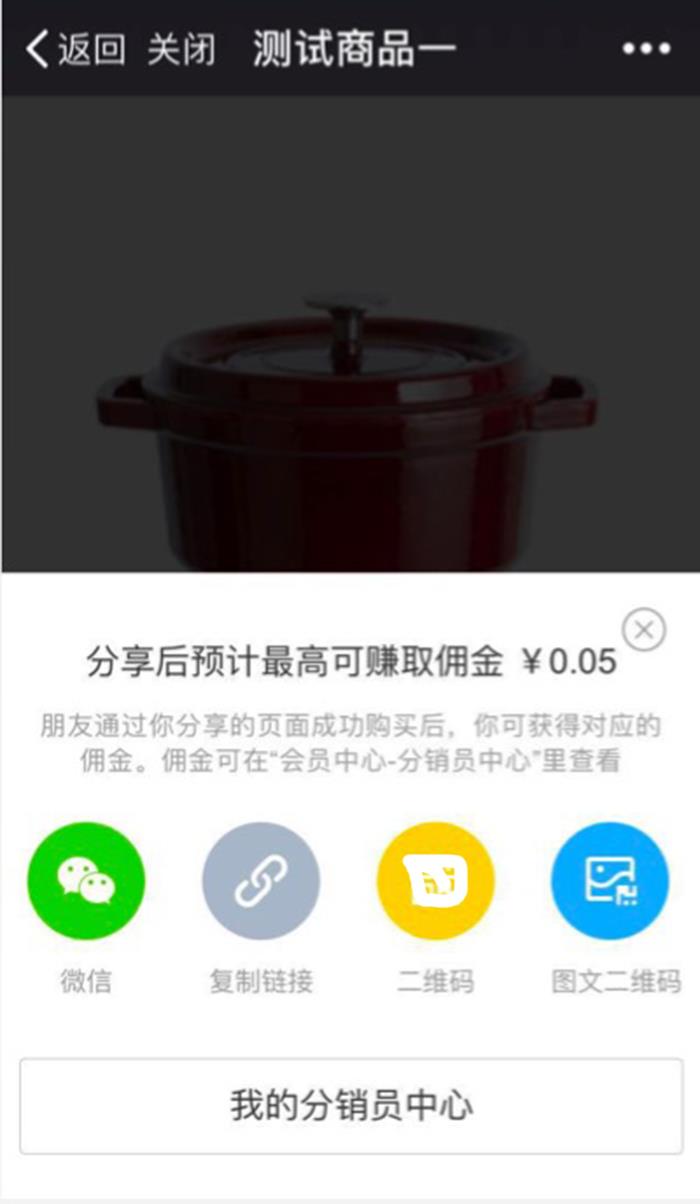Select 复制链接 to copy link

tap(261, 881)
